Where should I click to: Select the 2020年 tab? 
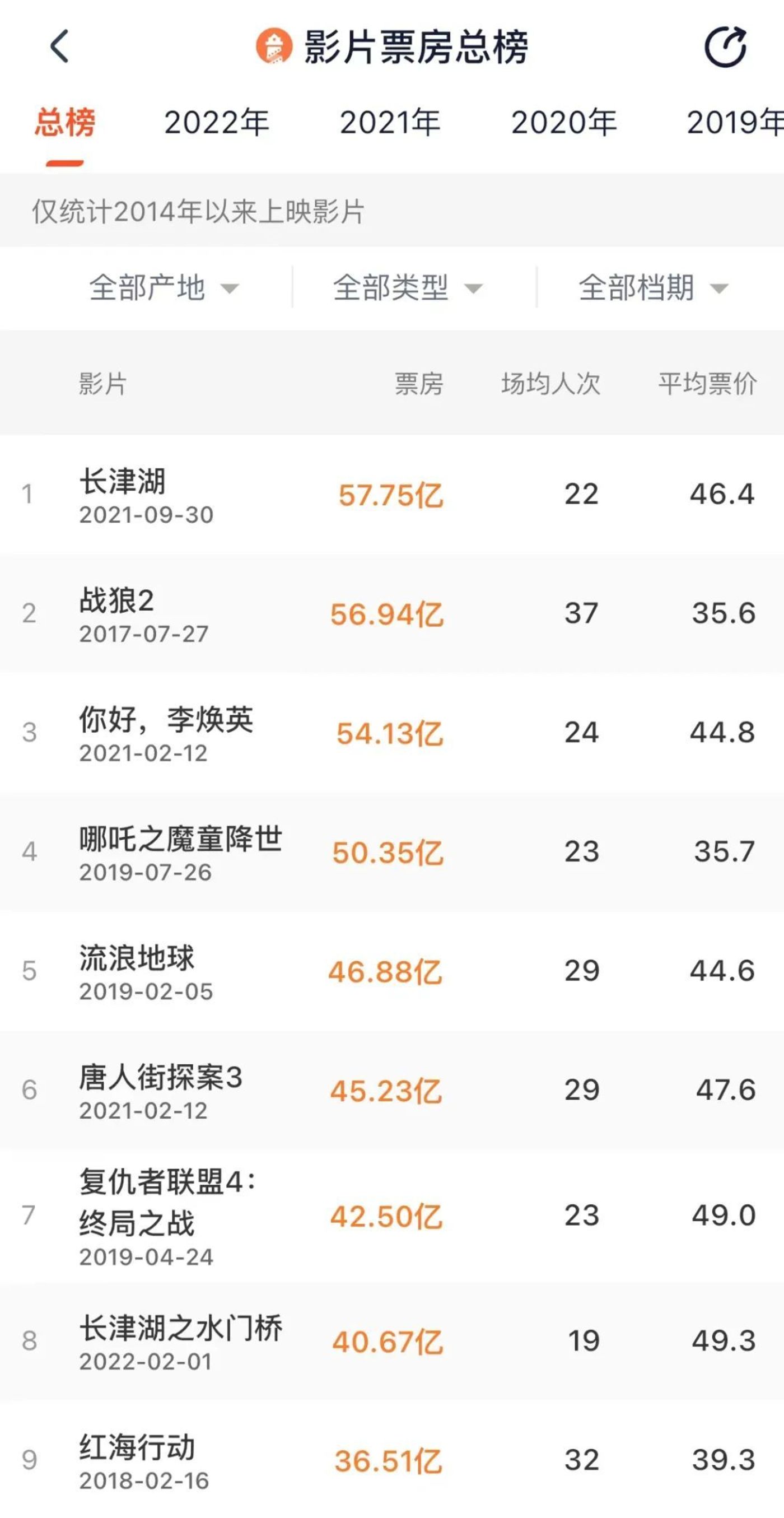564,123
